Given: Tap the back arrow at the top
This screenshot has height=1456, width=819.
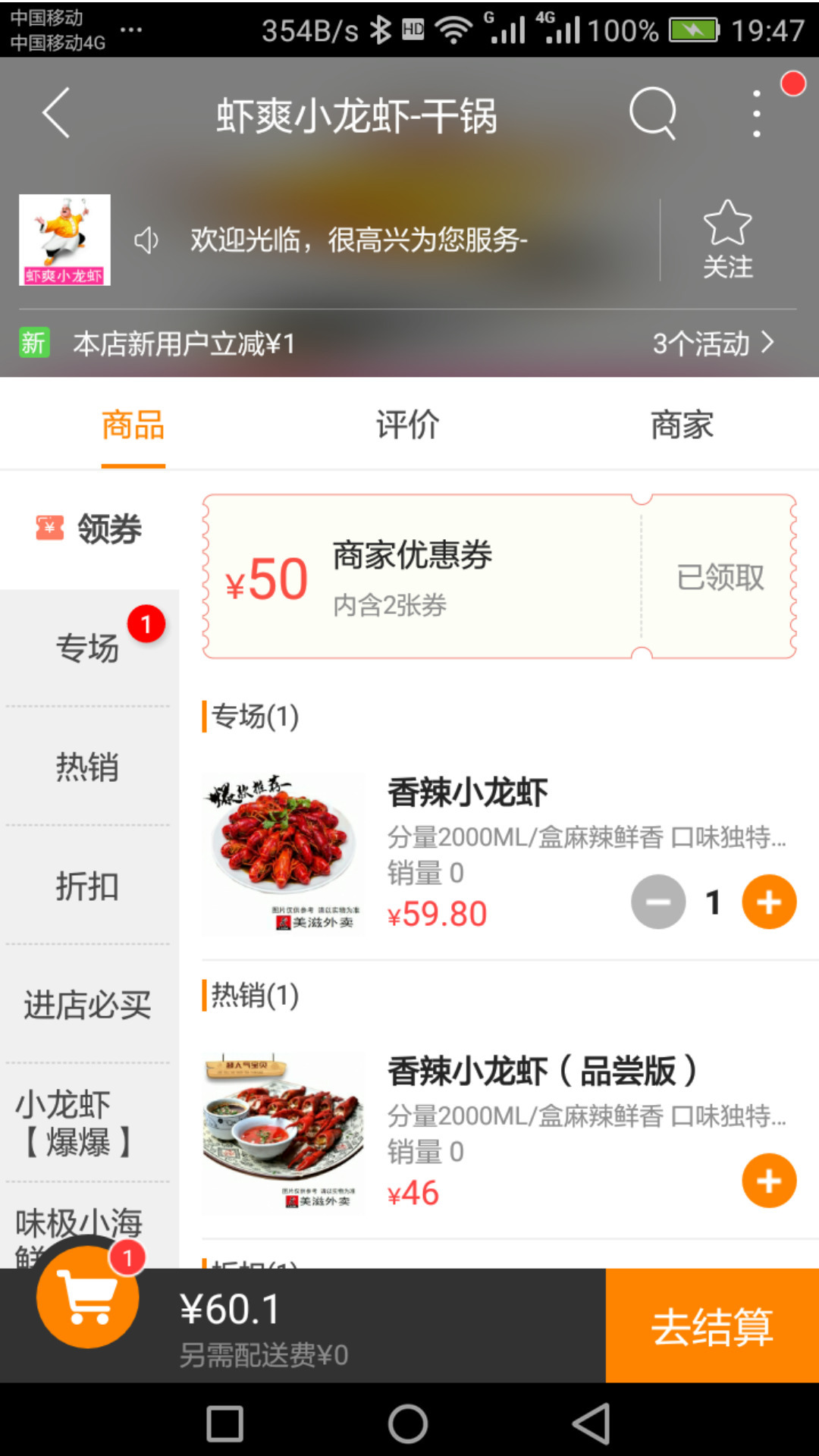Looking at the screenshot, I should [54, 111].
